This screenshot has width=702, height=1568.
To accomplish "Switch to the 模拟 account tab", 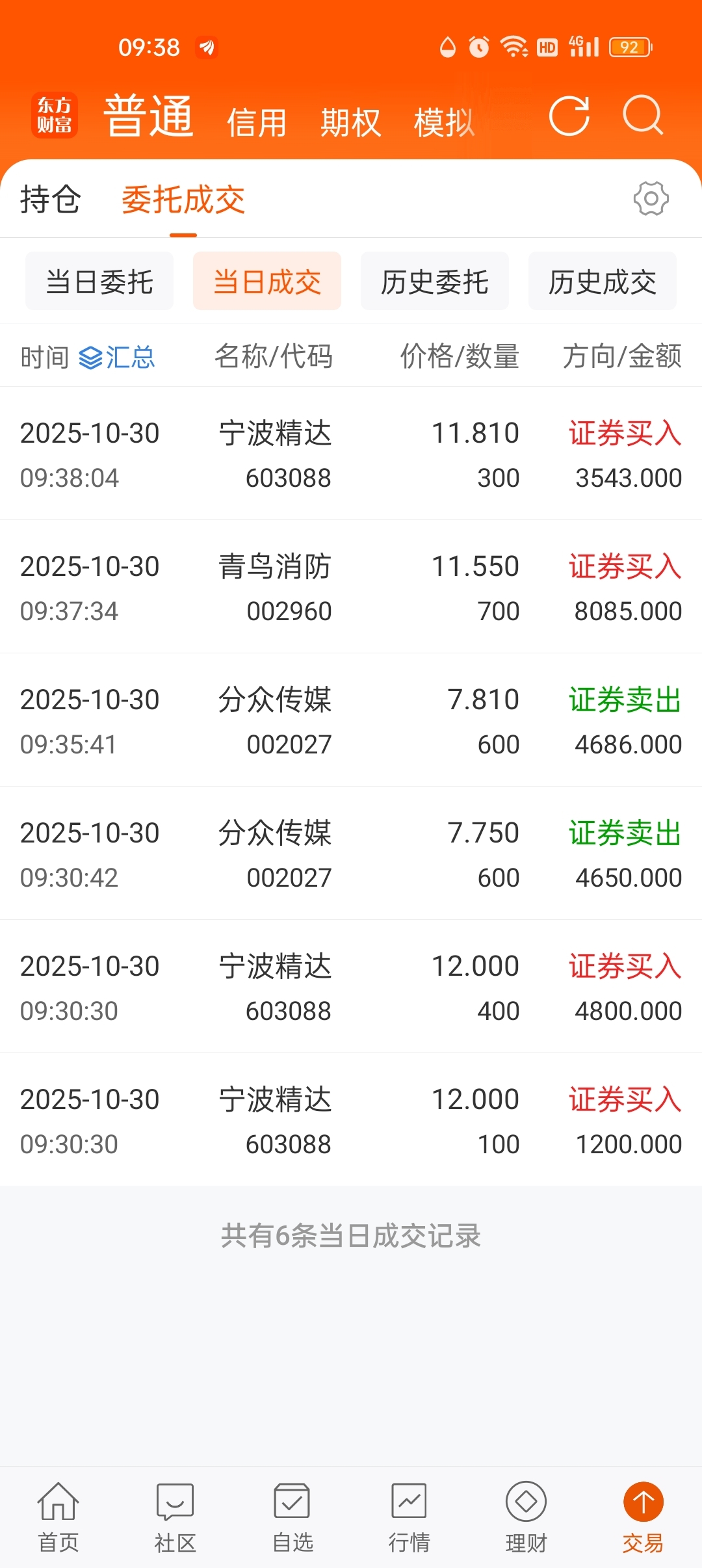I will point(444,122).
